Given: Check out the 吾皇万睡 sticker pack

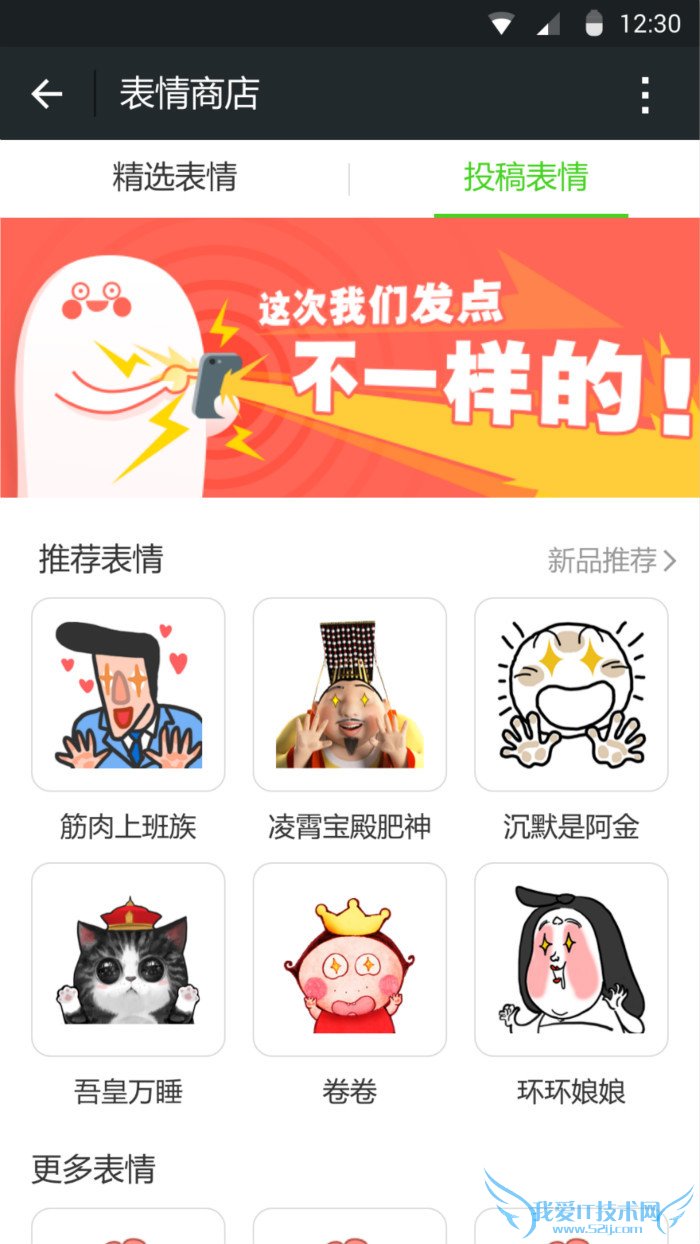Looking at the screenshot, I should tap(128, 960).
